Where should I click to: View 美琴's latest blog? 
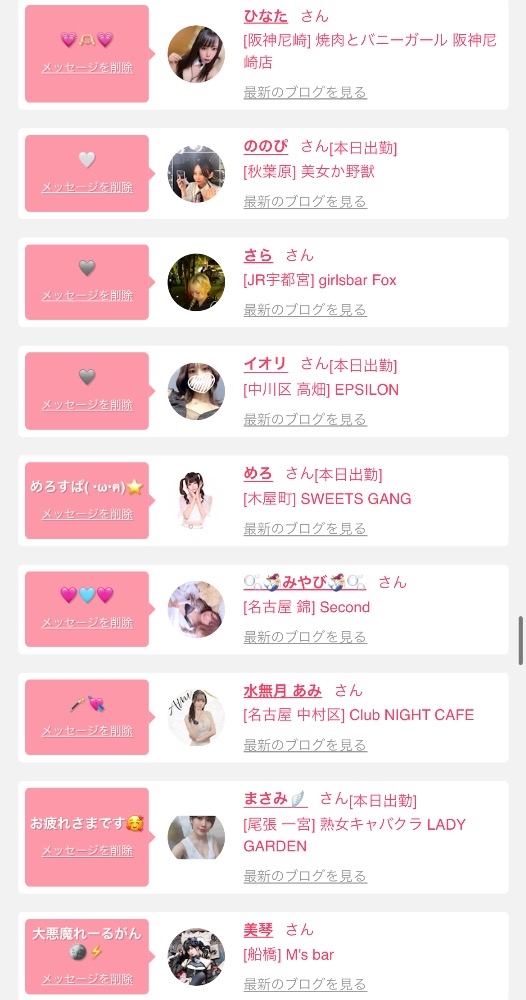pos(305,984)
